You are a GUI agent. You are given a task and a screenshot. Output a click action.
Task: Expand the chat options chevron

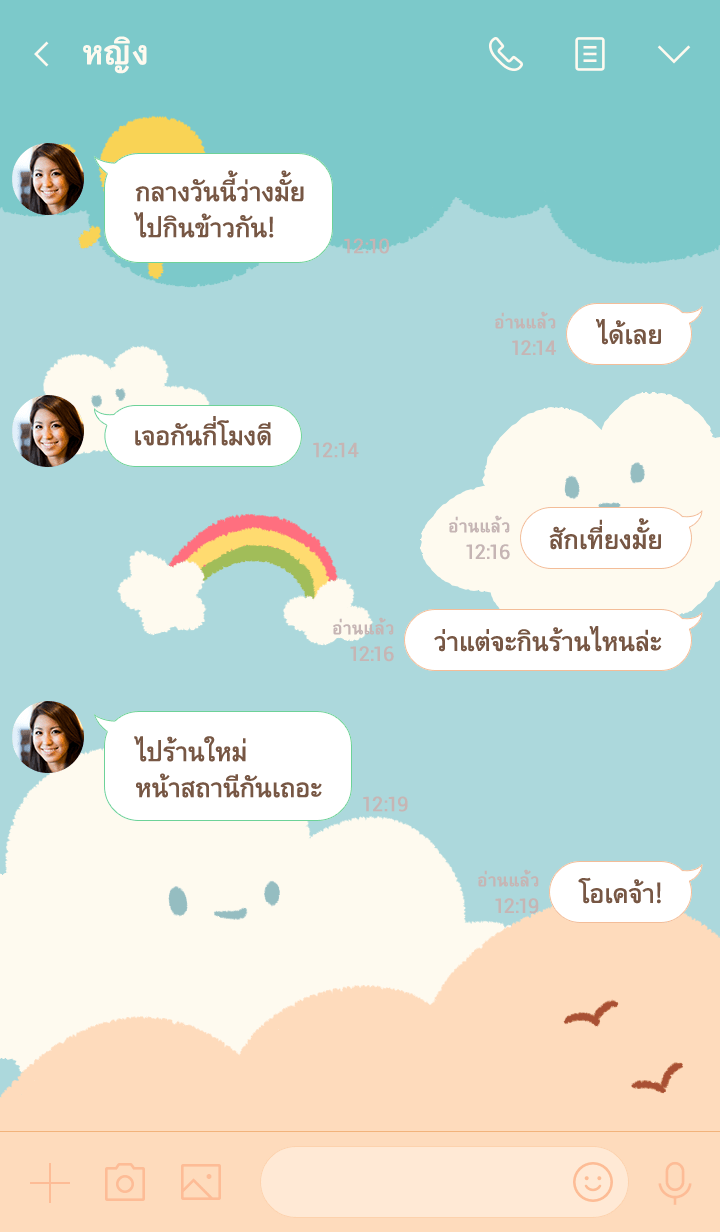click(673, 54)
